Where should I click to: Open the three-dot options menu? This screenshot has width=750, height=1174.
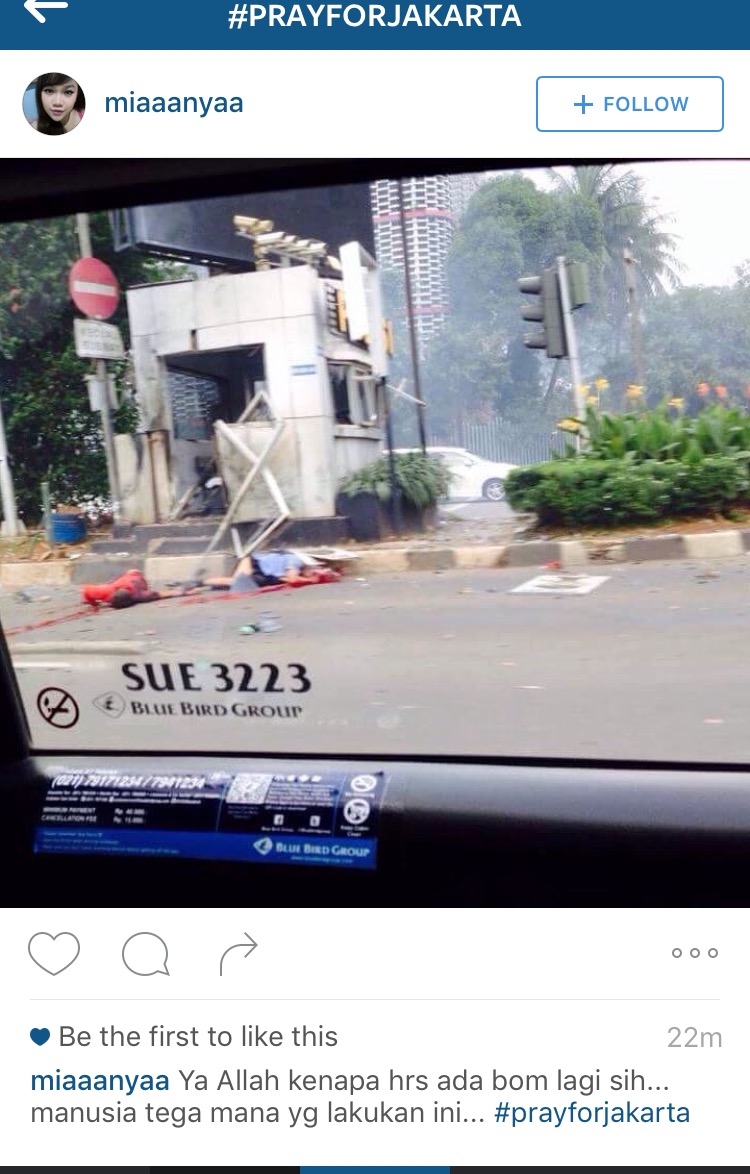click(695, 953)
